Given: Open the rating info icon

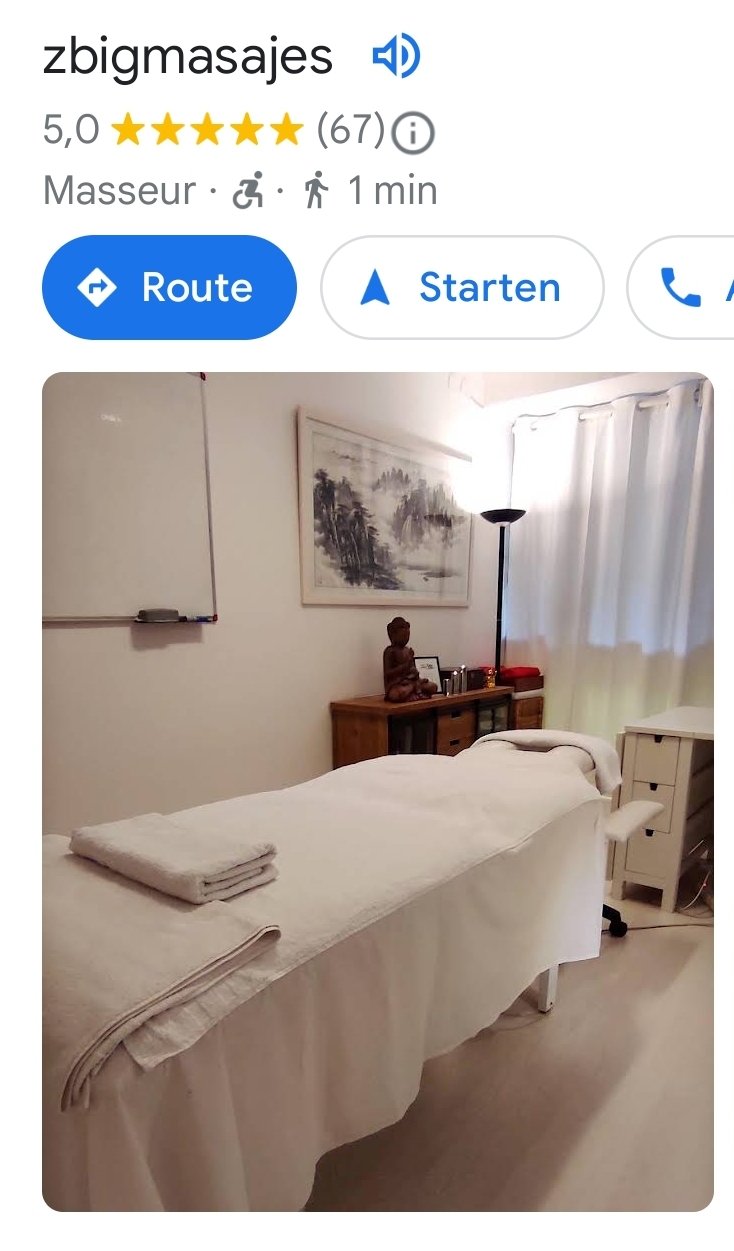Looking at the screenshot, I should pos(412,132).
